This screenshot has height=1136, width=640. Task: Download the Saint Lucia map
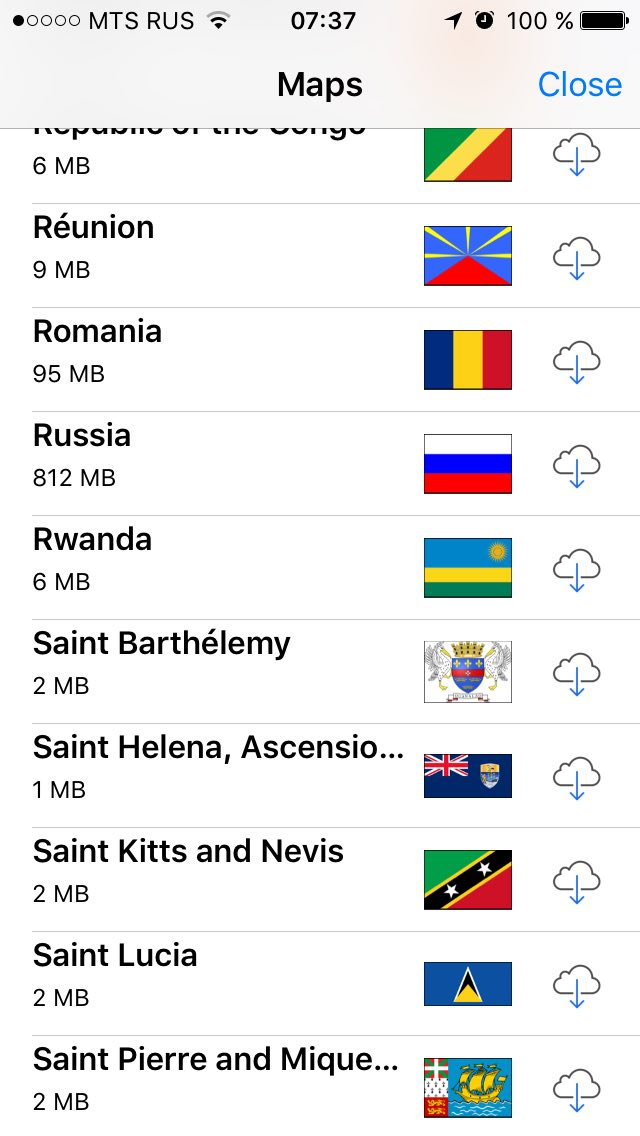[576, 985]
